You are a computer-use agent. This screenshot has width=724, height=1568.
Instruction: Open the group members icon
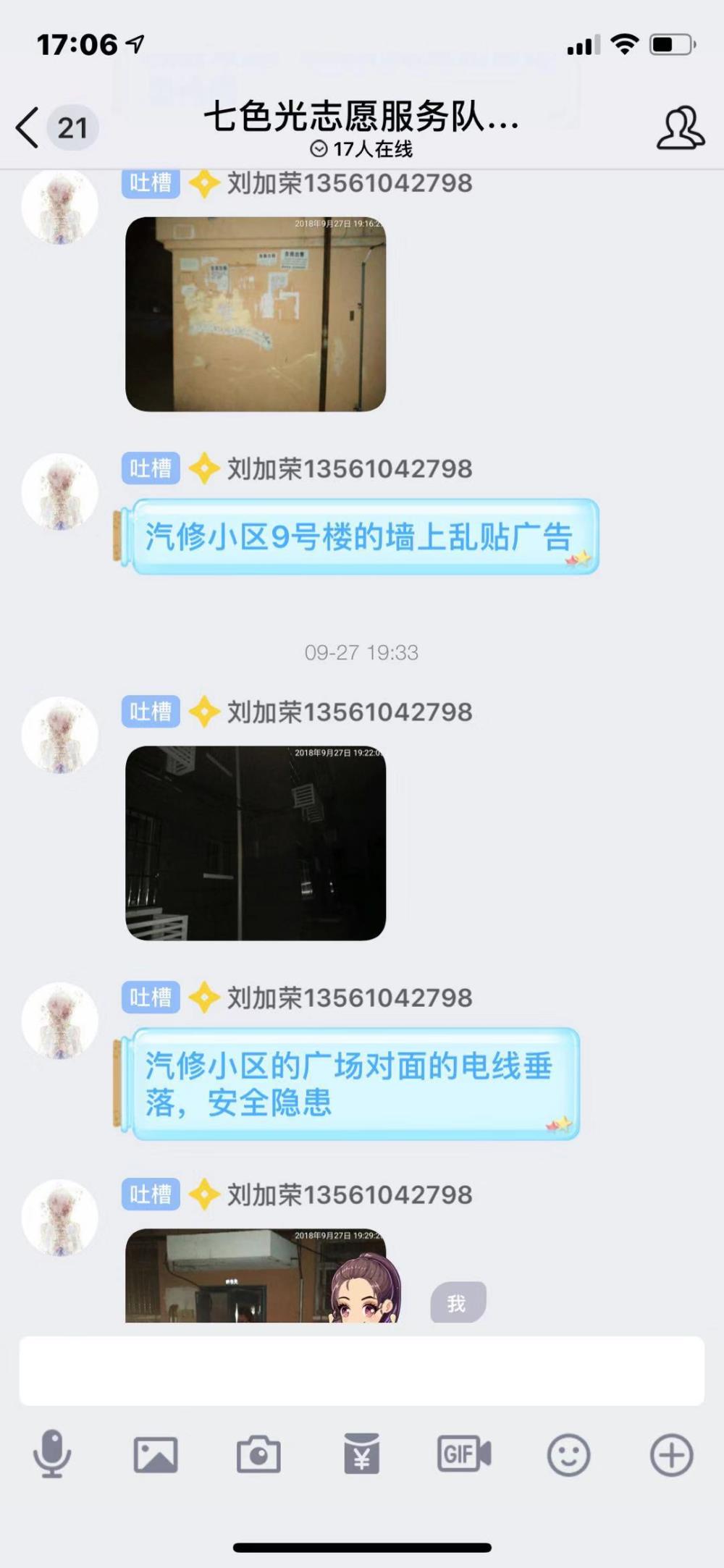tap(680, 128)
